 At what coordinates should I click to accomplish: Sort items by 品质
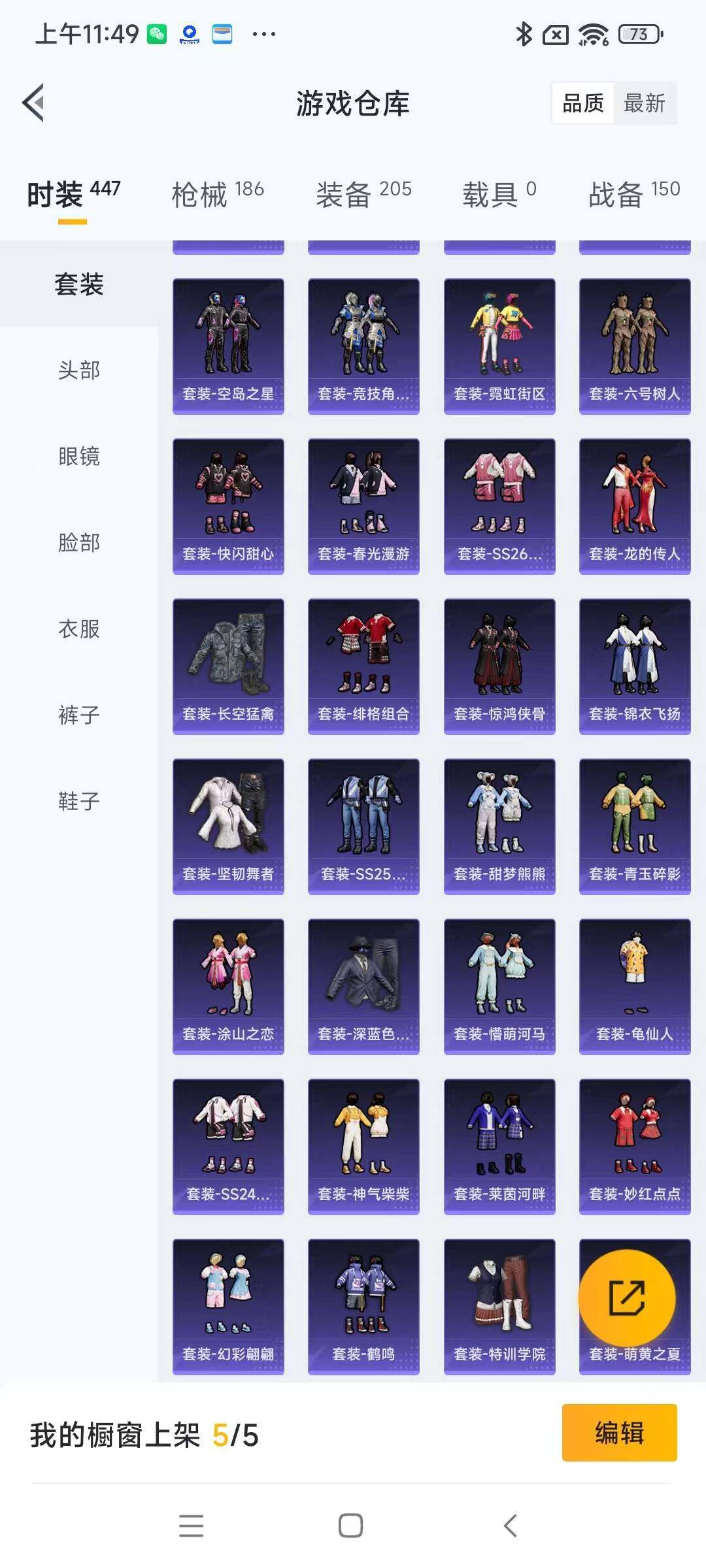tap(583, 103)
